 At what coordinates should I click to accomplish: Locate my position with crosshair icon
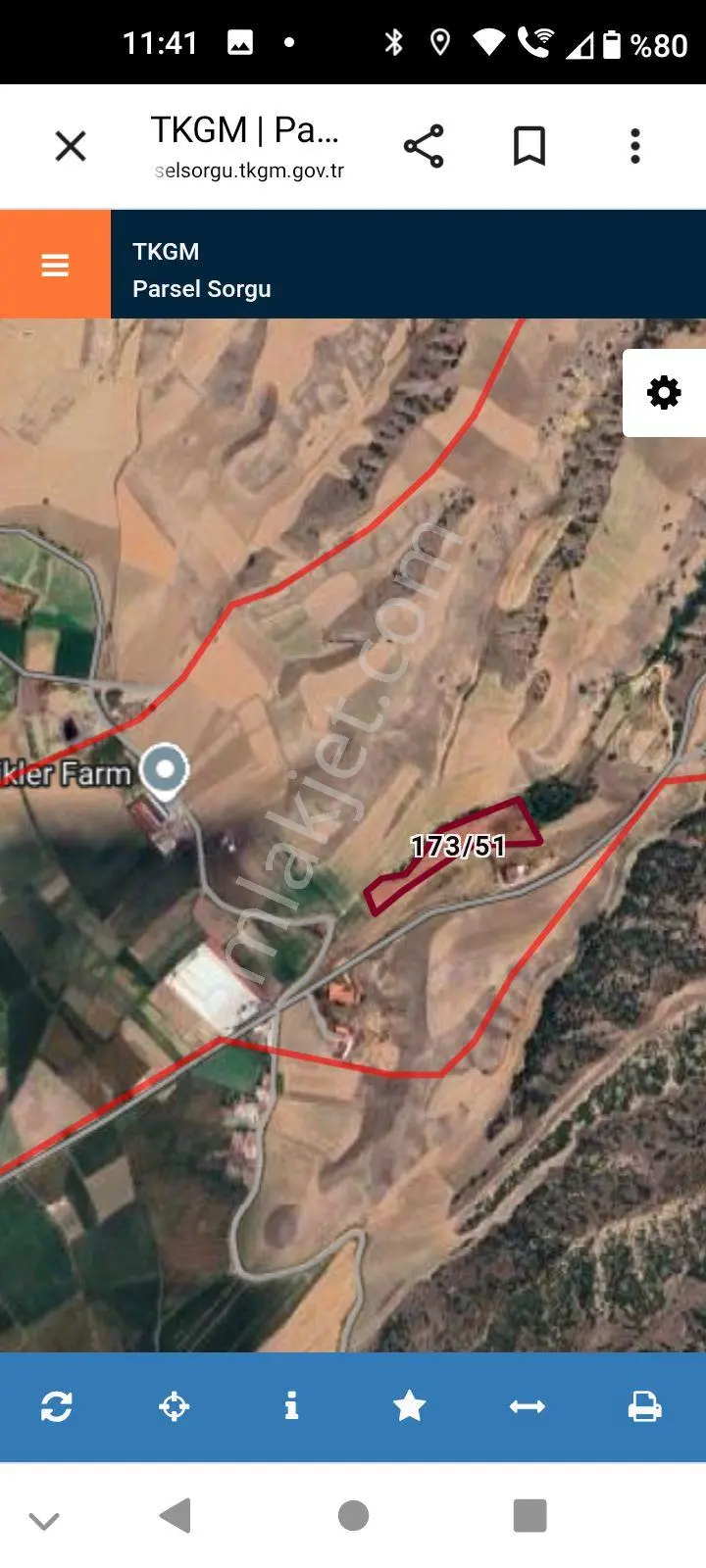175,1406
